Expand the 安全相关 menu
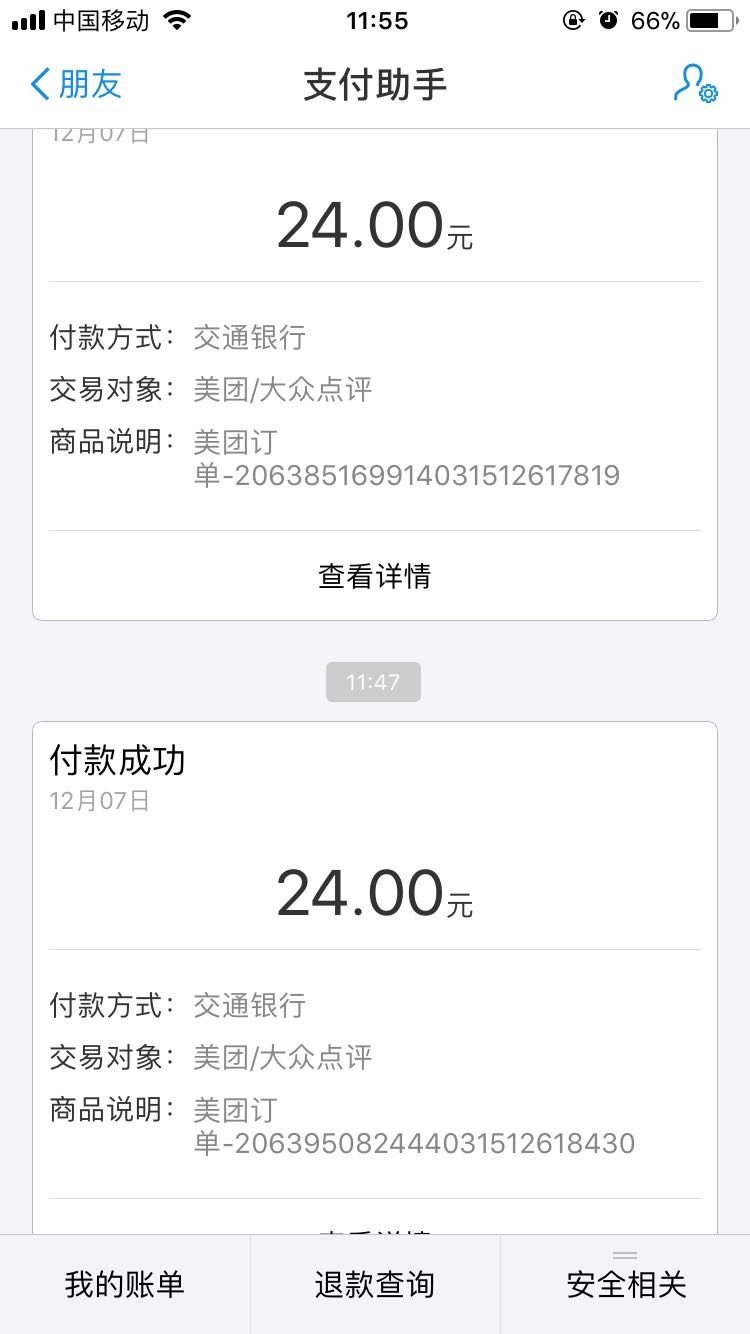 click(626, 1284)
